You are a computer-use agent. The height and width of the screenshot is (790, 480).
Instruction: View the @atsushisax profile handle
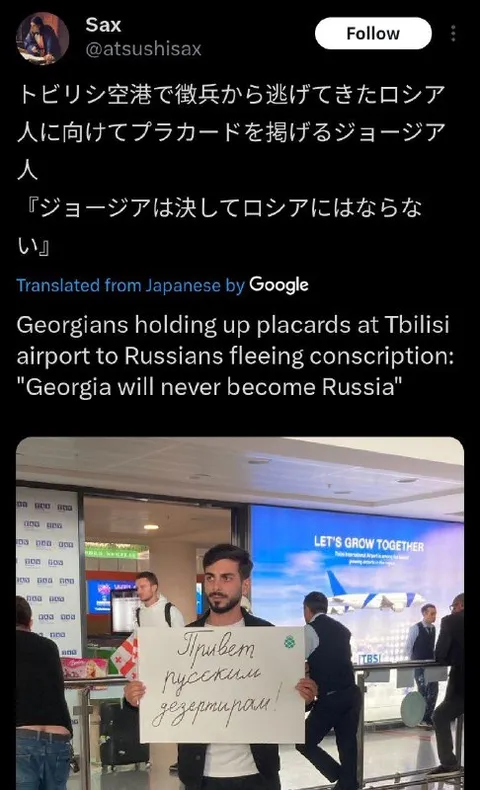pos(144,49)
